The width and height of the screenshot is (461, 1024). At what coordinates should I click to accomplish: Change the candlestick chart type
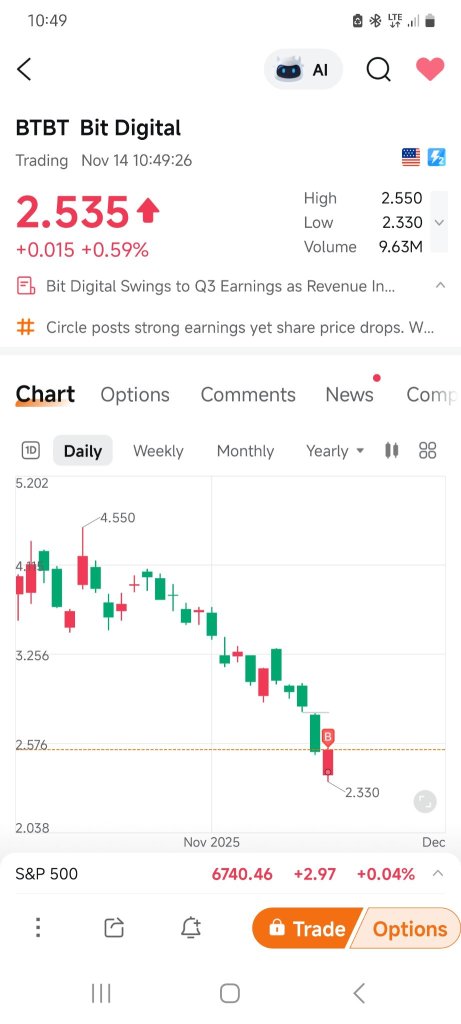point(392,450)
